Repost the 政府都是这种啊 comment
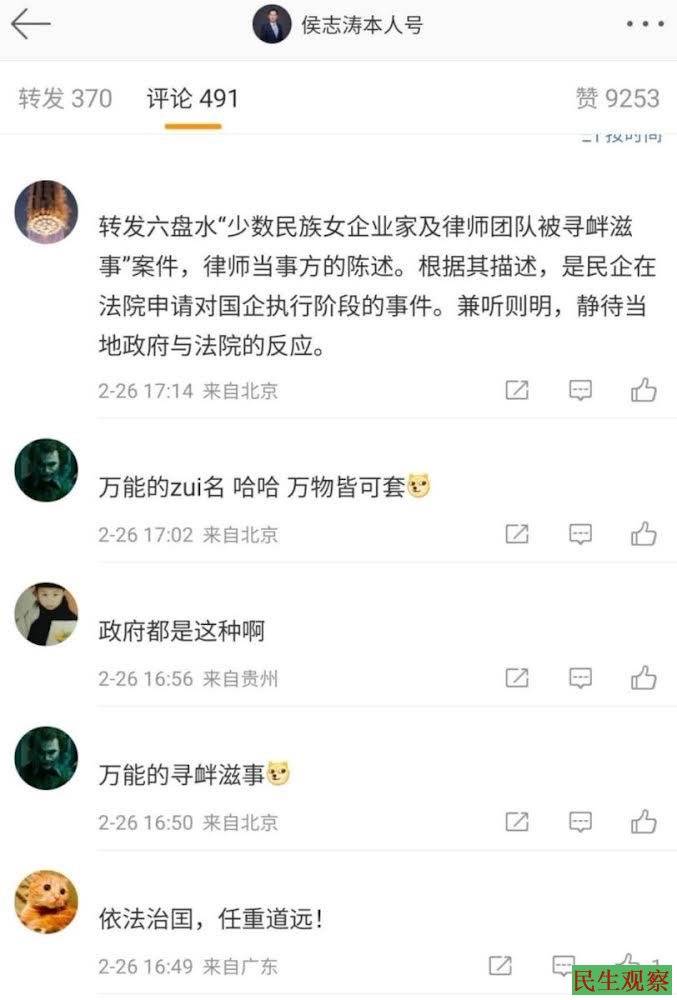The height and width of the screenshot is (1000, 677). (x=517, y=679)
